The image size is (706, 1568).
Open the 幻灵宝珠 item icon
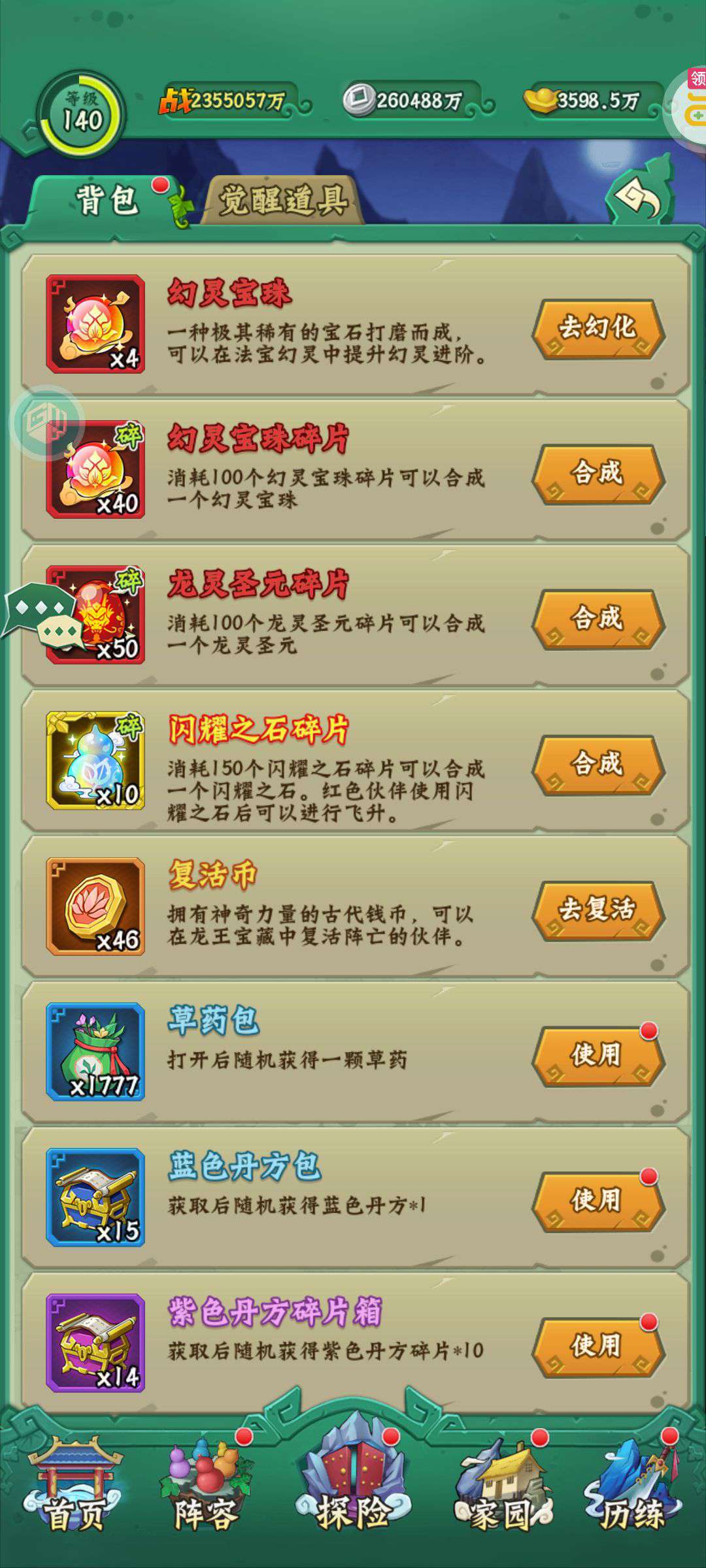click(95, 324)
